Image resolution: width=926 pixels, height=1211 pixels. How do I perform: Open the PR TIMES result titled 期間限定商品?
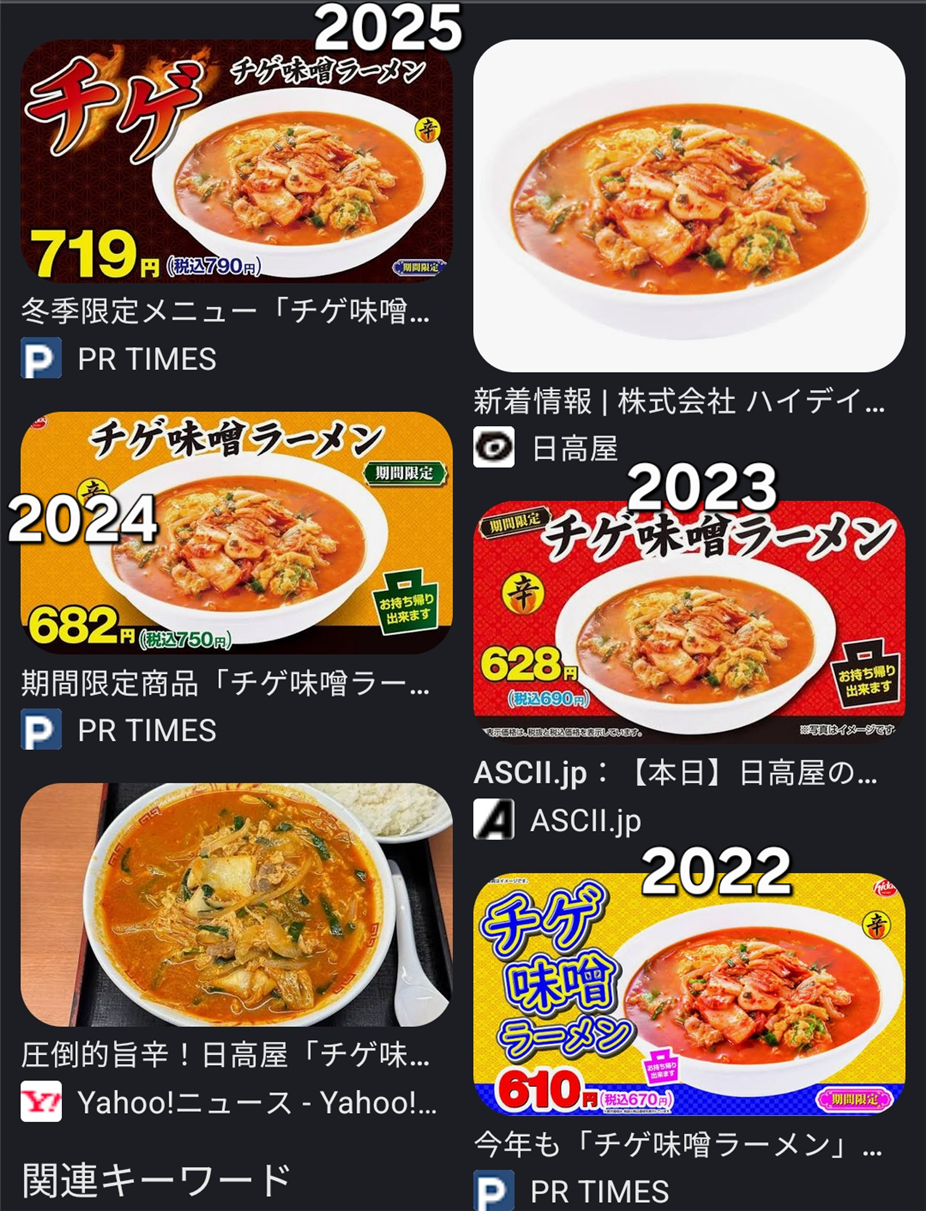tap(236, 533)
